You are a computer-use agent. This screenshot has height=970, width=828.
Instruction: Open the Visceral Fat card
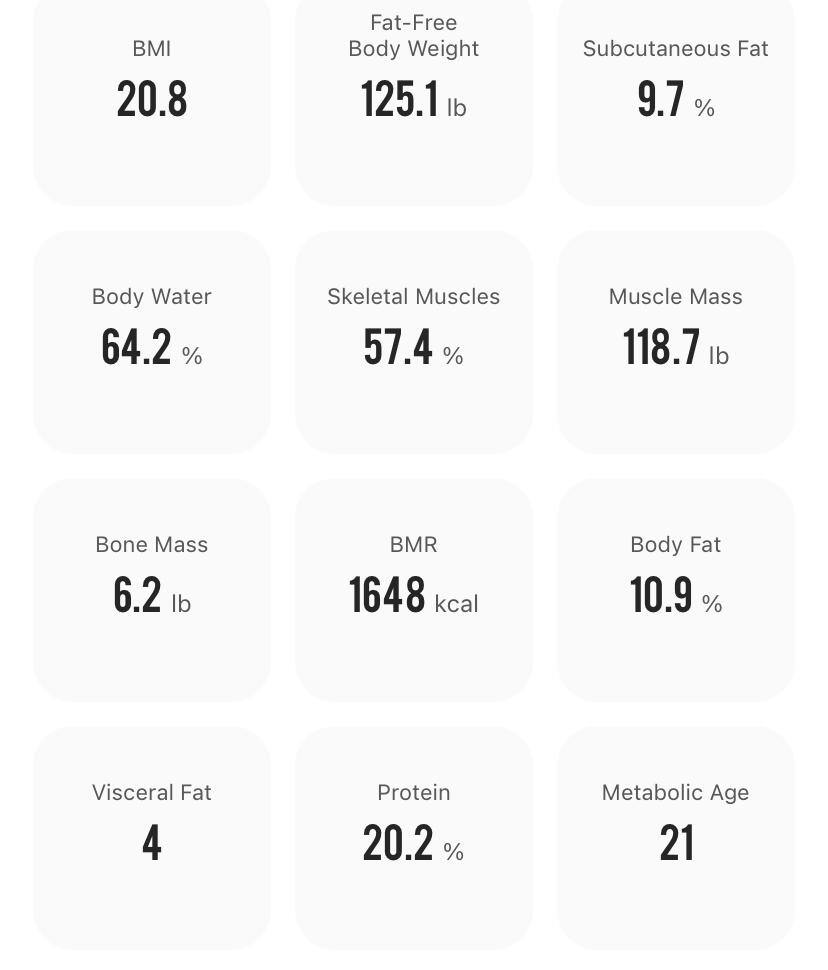click(x=152, y=837)
